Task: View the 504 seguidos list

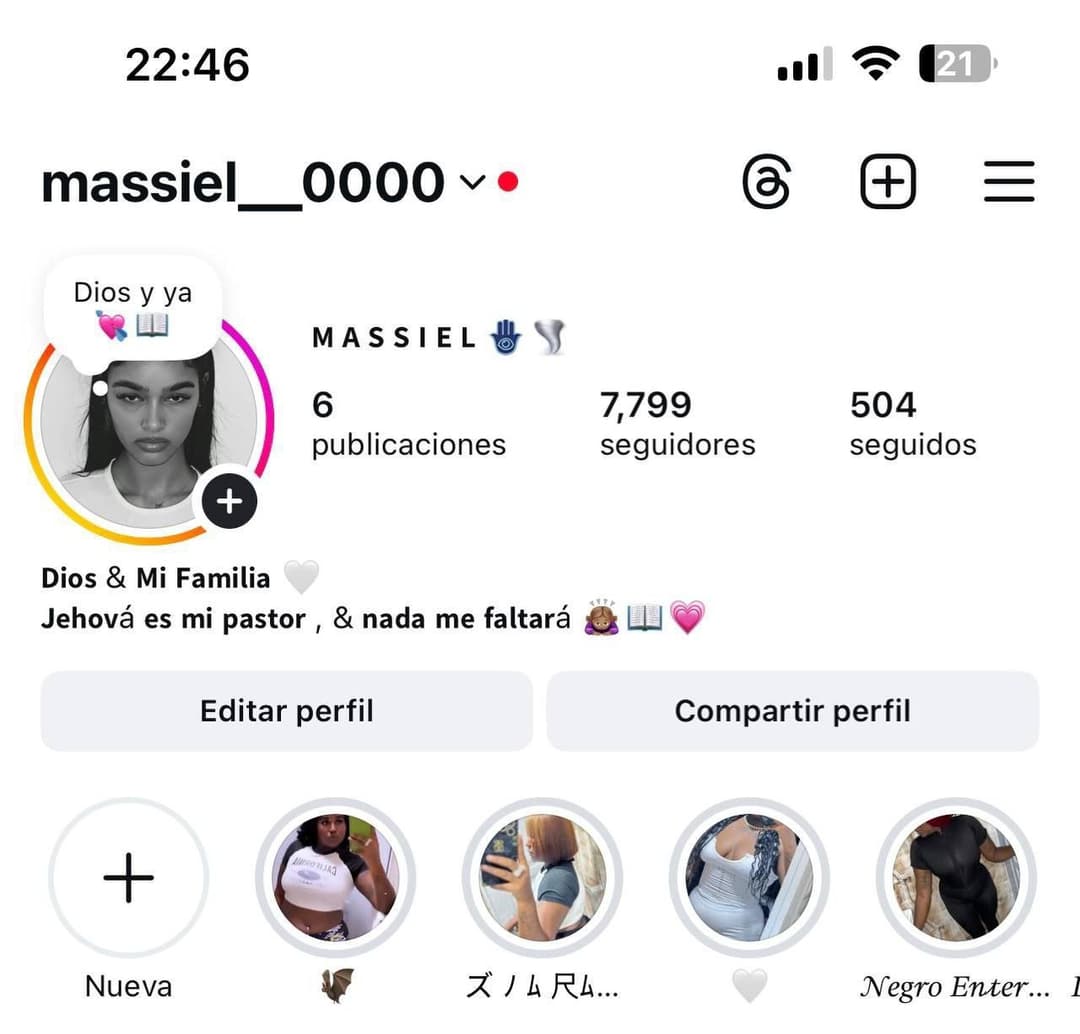Action: pyautogui.click(x=912, y=424)
